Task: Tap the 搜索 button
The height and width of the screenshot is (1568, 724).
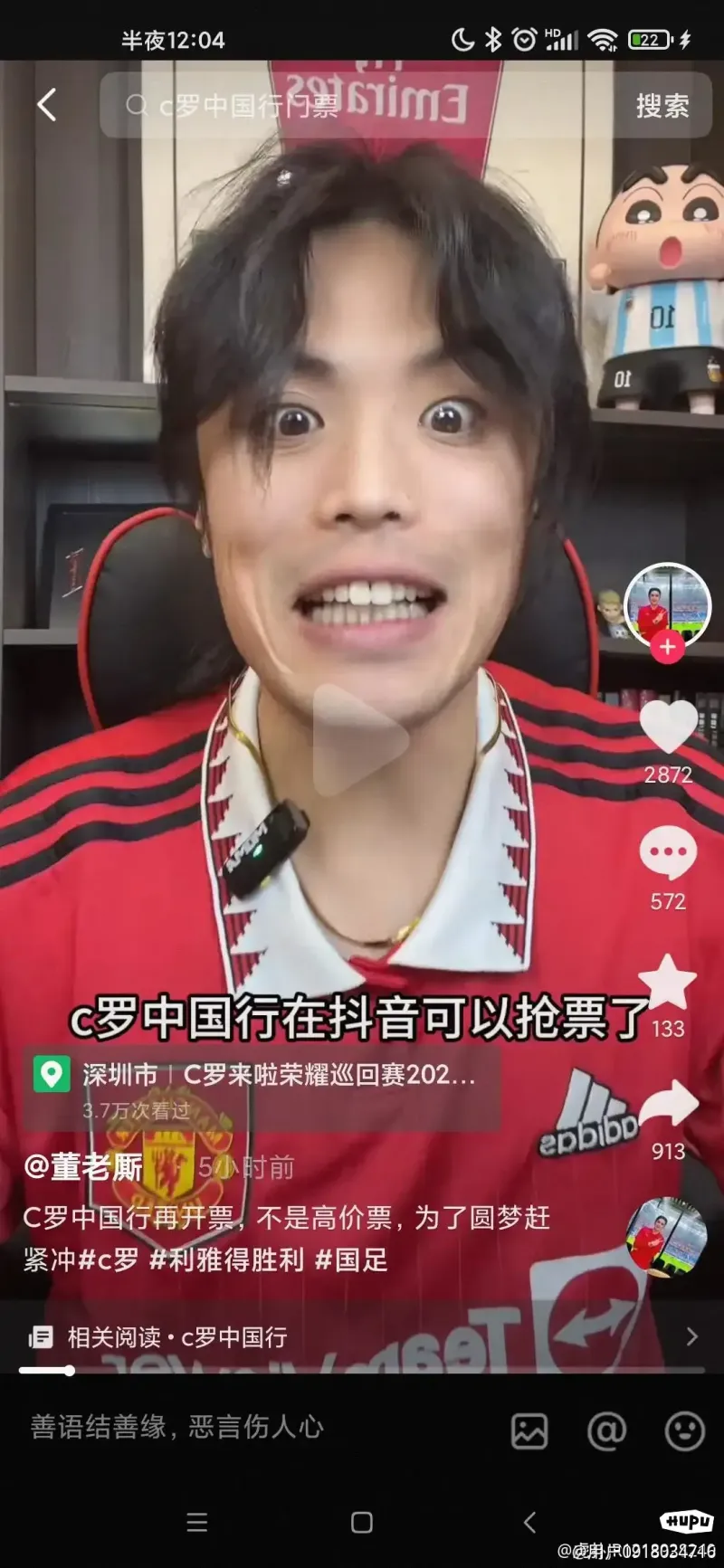Action: (x=662, y=106)
